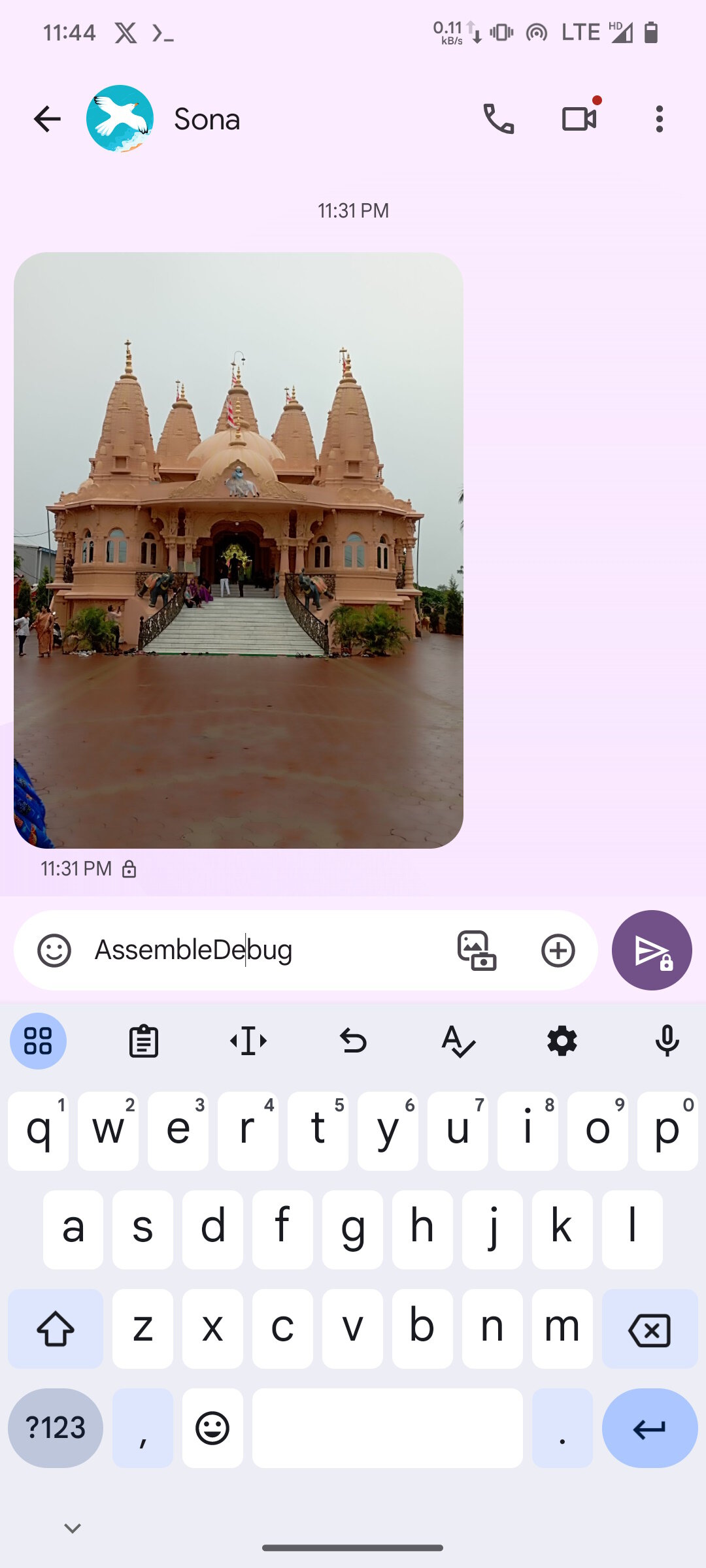Open the gallery and camera attachment
Viewport: 706px width, 1568px height.
[x=477, y=950]
